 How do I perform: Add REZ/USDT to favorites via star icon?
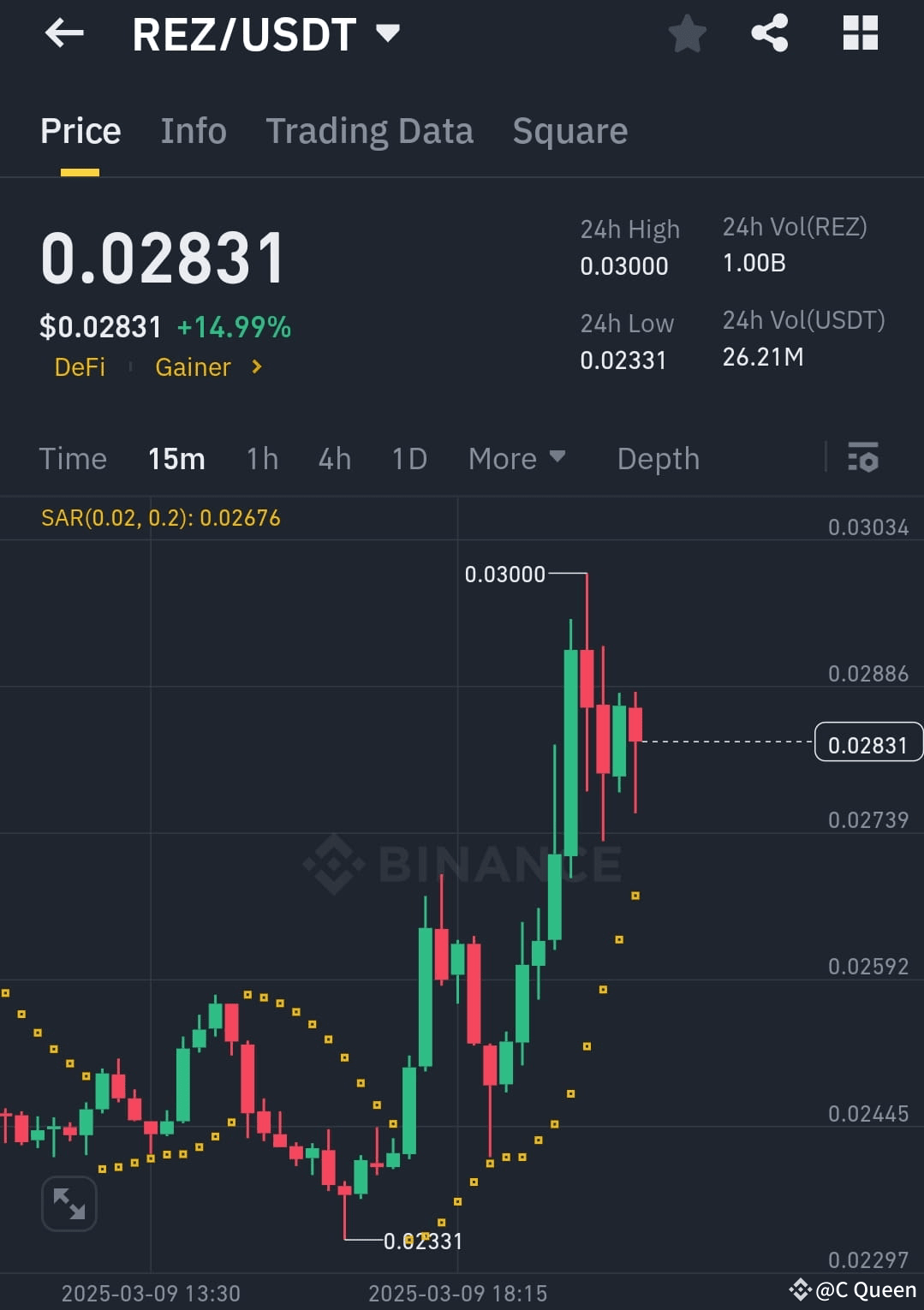(687, 33)
